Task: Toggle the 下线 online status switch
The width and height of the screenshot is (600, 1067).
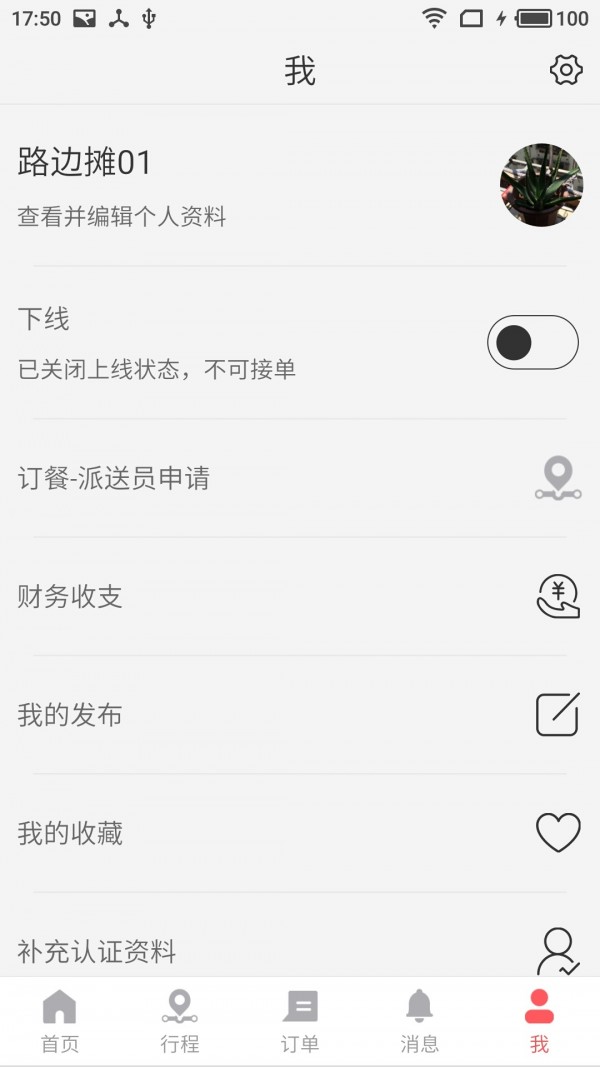Action: pos(533,342)
